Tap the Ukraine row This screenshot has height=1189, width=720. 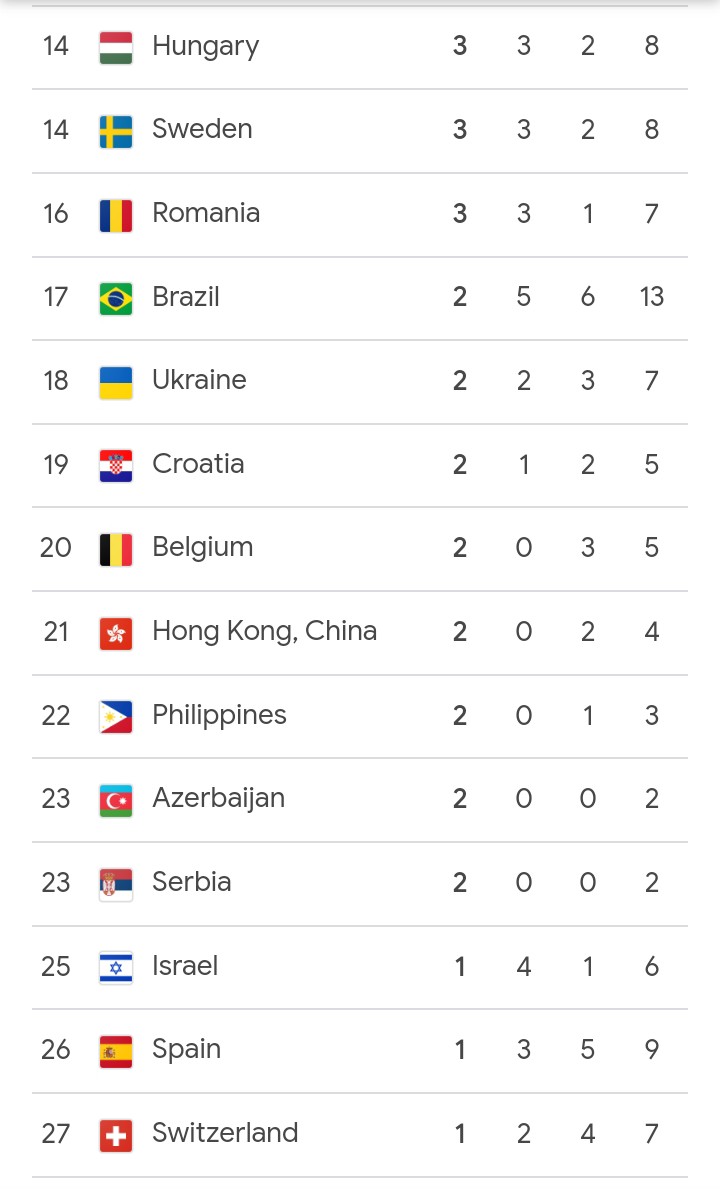click(360, 381)
